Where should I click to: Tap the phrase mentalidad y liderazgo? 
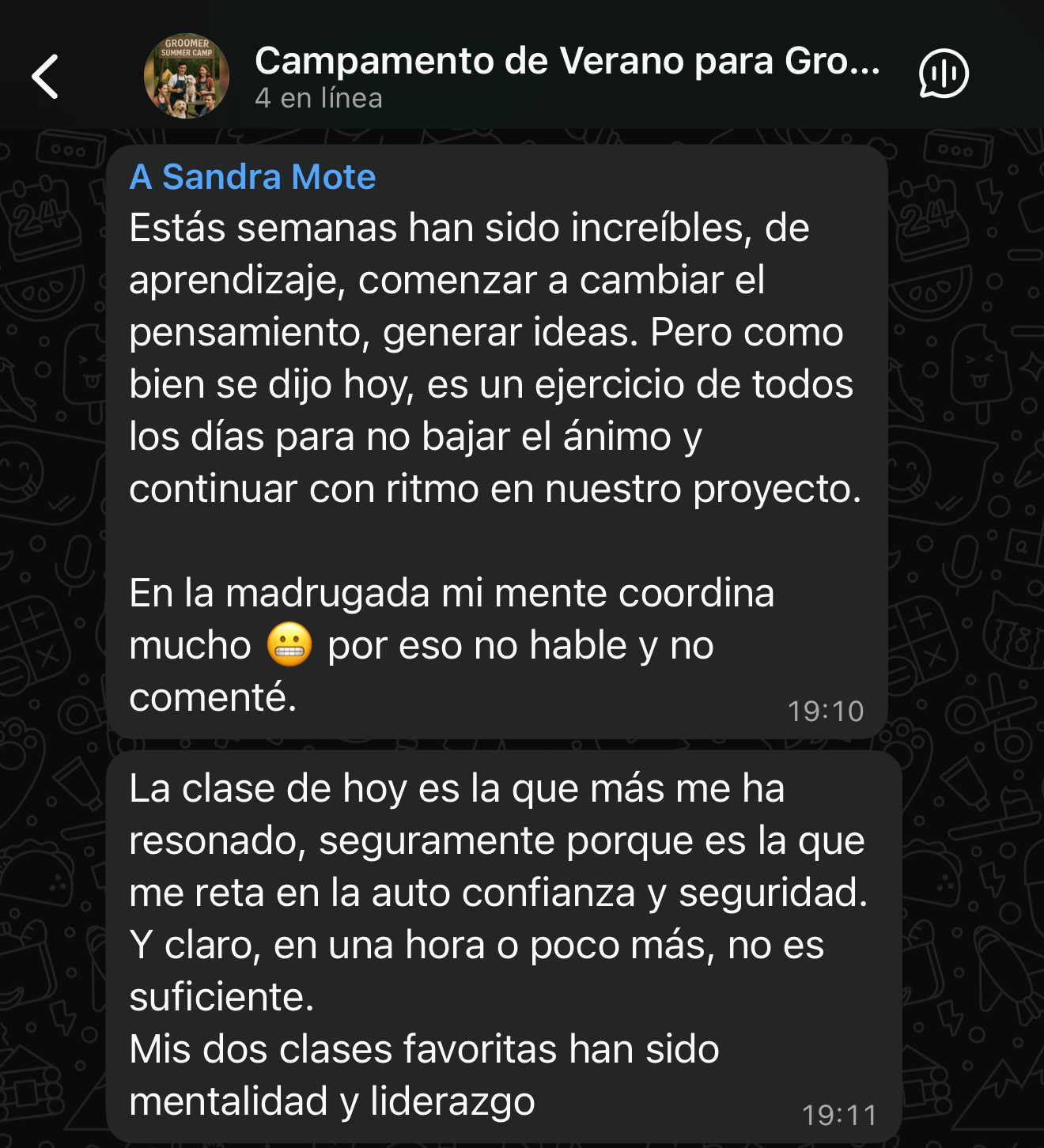(332, 1099)
